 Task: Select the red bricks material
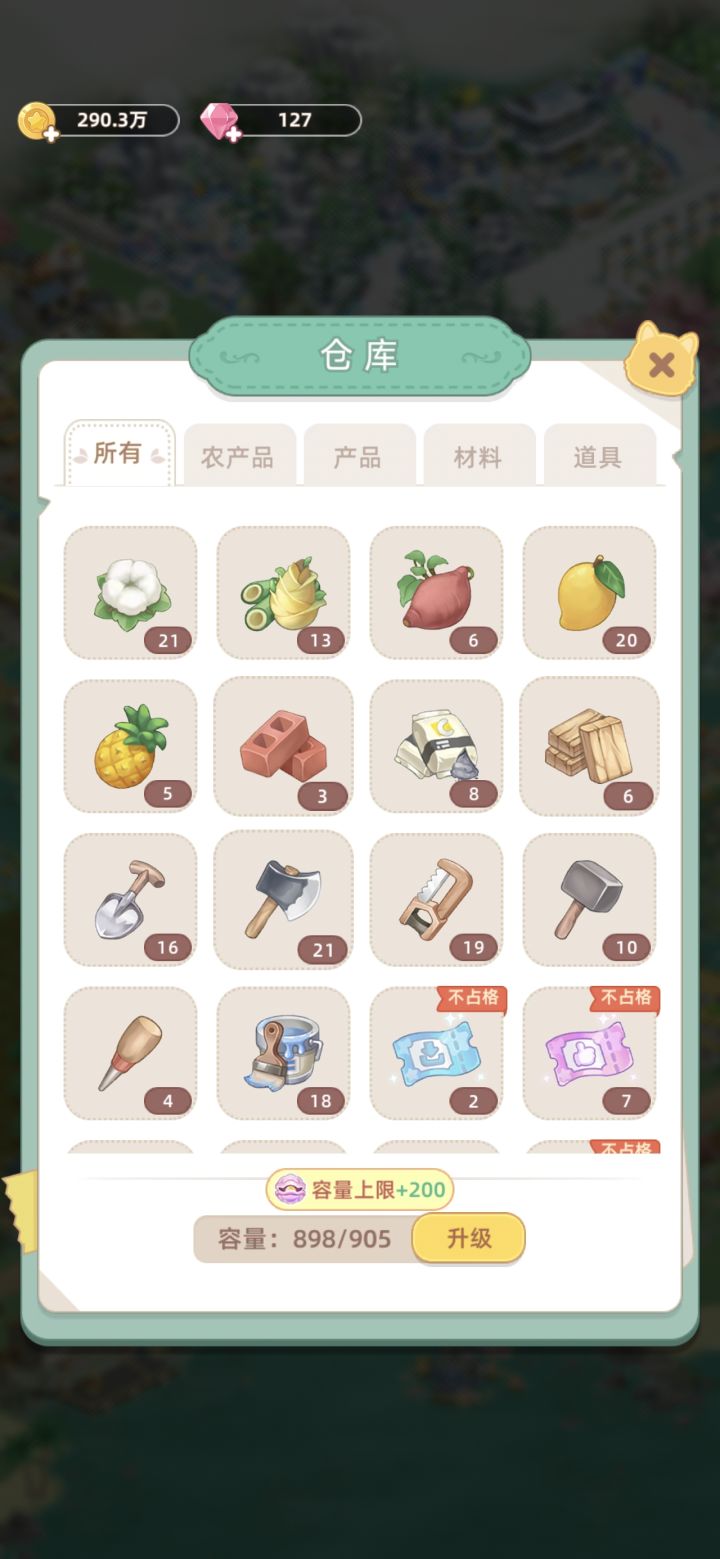283,746
